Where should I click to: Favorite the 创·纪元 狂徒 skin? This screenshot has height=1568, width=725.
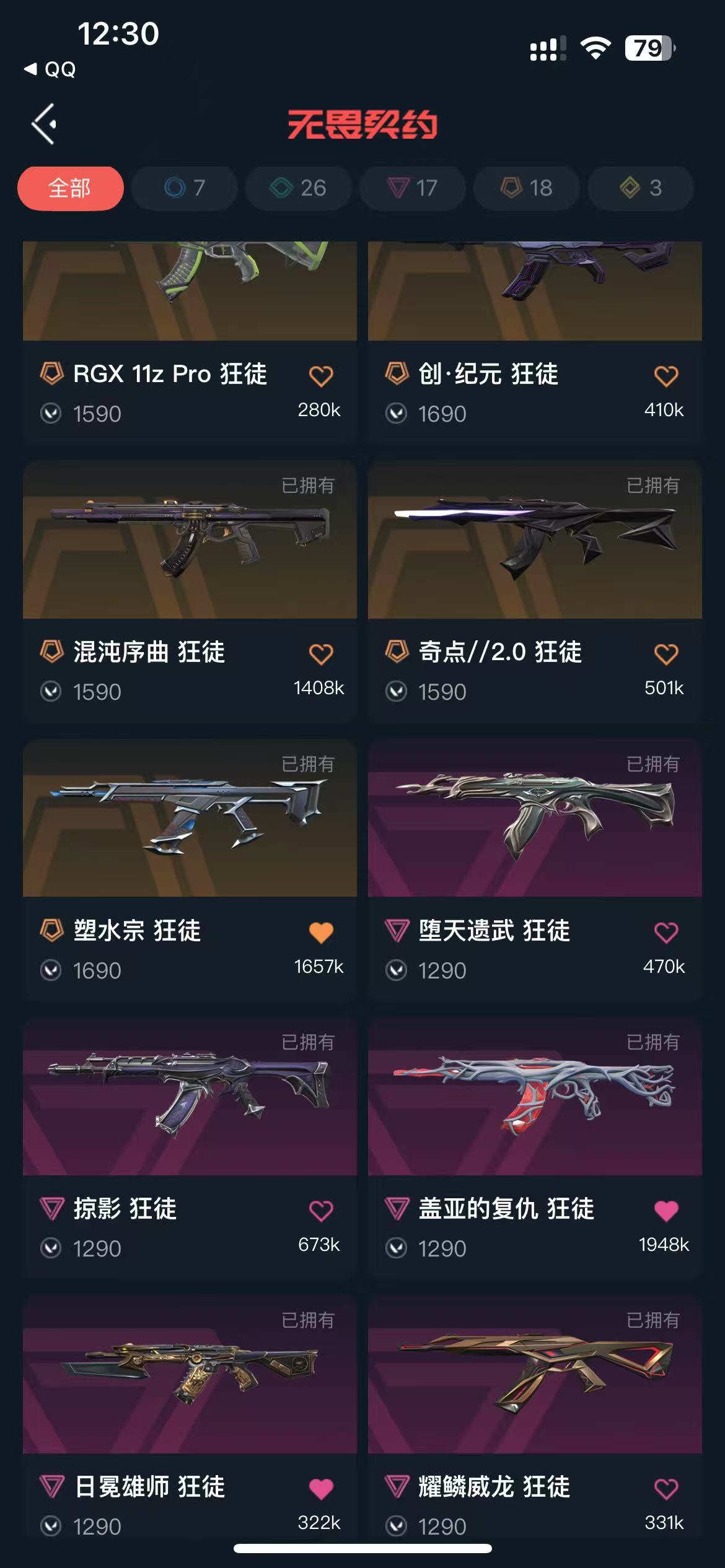click(666, 376)
